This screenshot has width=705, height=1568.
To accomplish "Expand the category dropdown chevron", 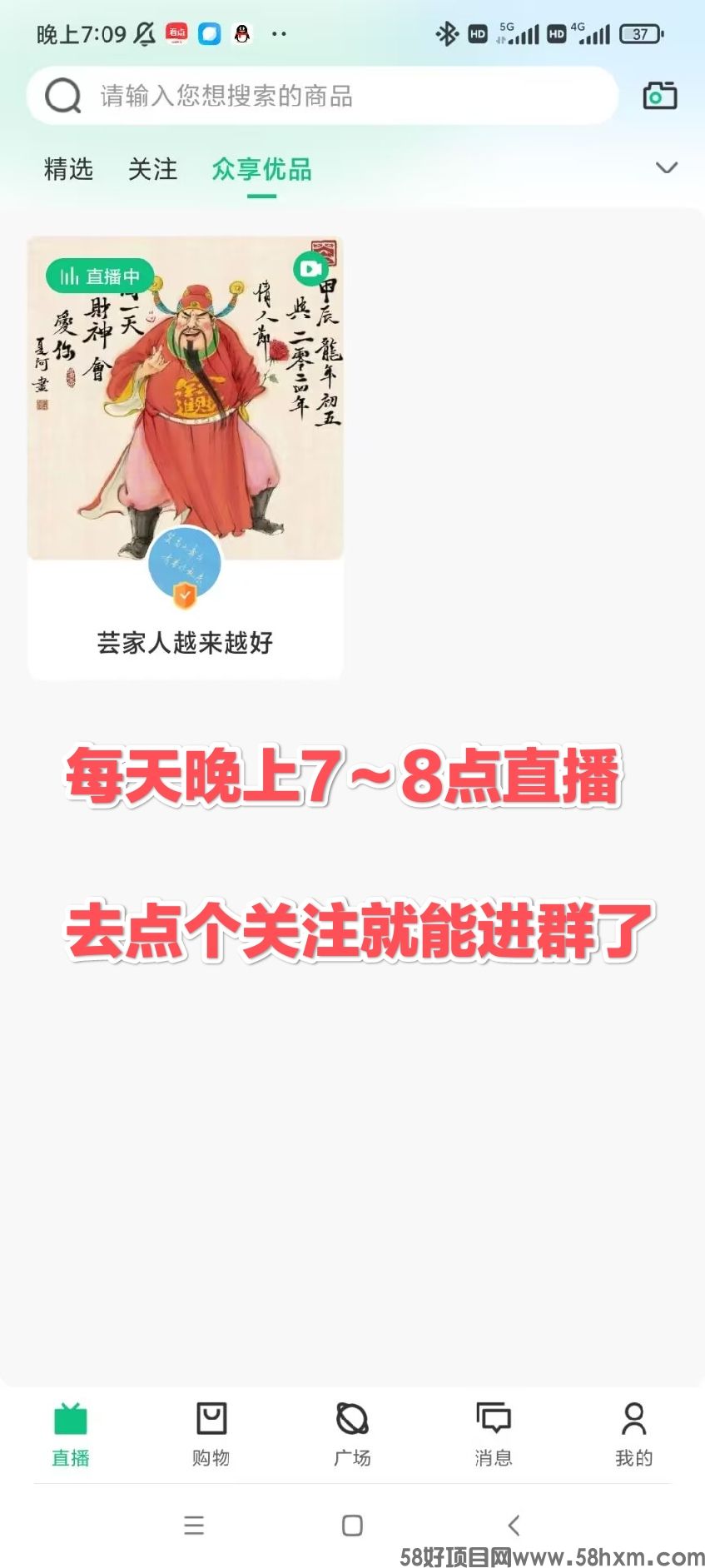I will pyautogui.click(x=666, y=168).
